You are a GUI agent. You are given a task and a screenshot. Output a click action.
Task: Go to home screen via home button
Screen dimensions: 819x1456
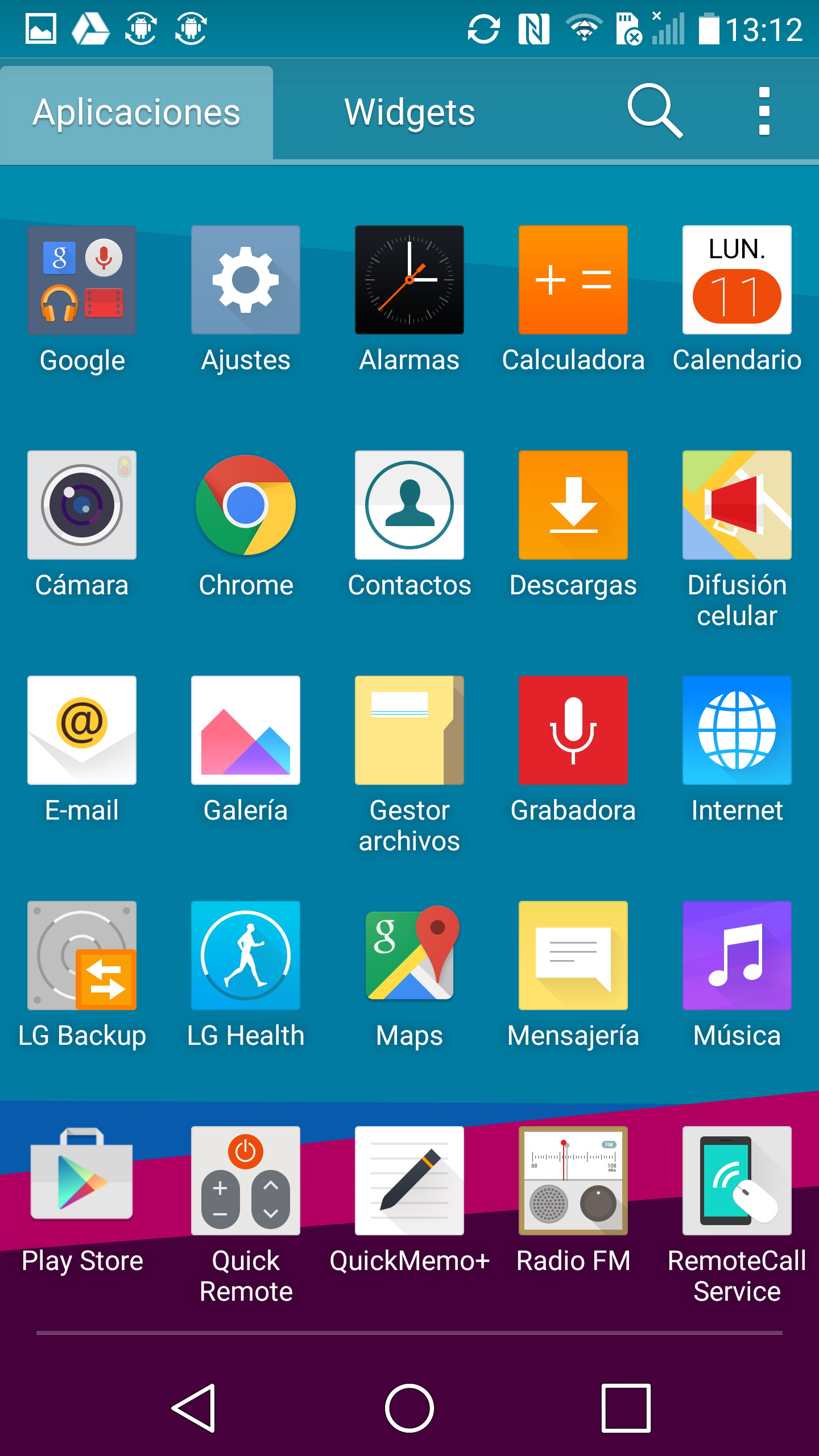409,1408
